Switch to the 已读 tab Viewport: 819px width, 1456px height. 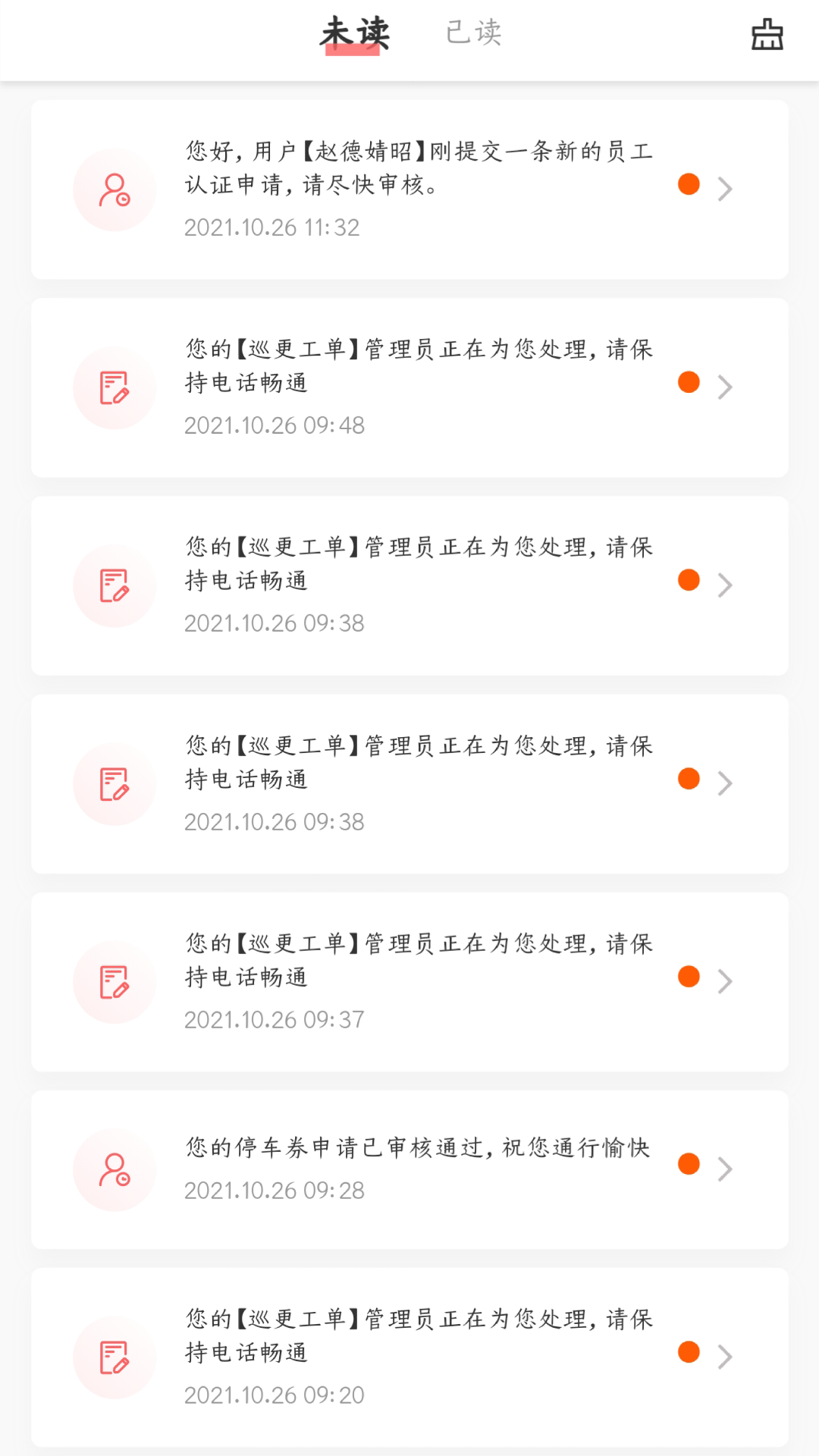tap(473, 33)
